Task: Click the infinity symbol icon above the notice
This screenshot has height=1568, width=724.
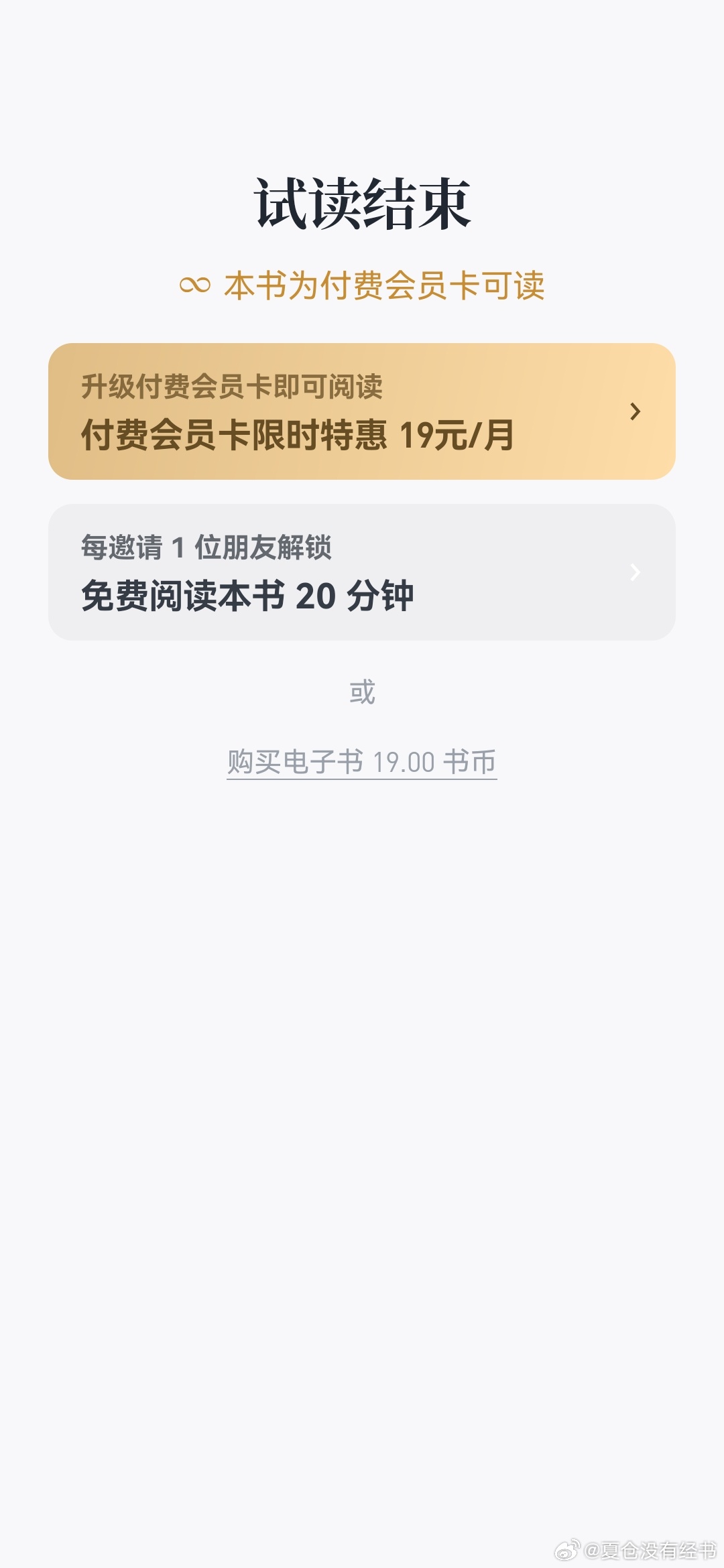Action: point(194,284)
